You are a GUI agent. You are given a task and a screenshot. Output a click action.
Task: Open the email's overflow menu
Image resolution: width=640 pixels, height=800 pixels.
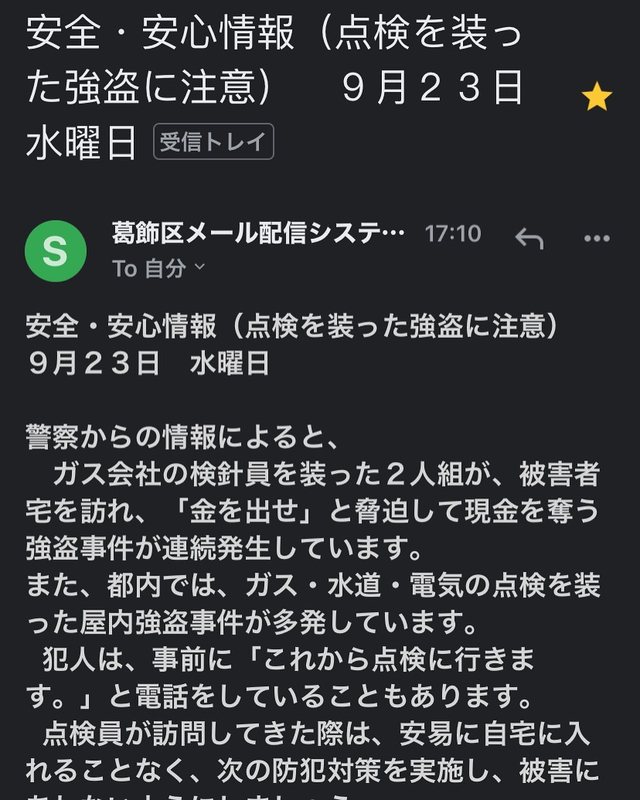[x=597, y=238]
